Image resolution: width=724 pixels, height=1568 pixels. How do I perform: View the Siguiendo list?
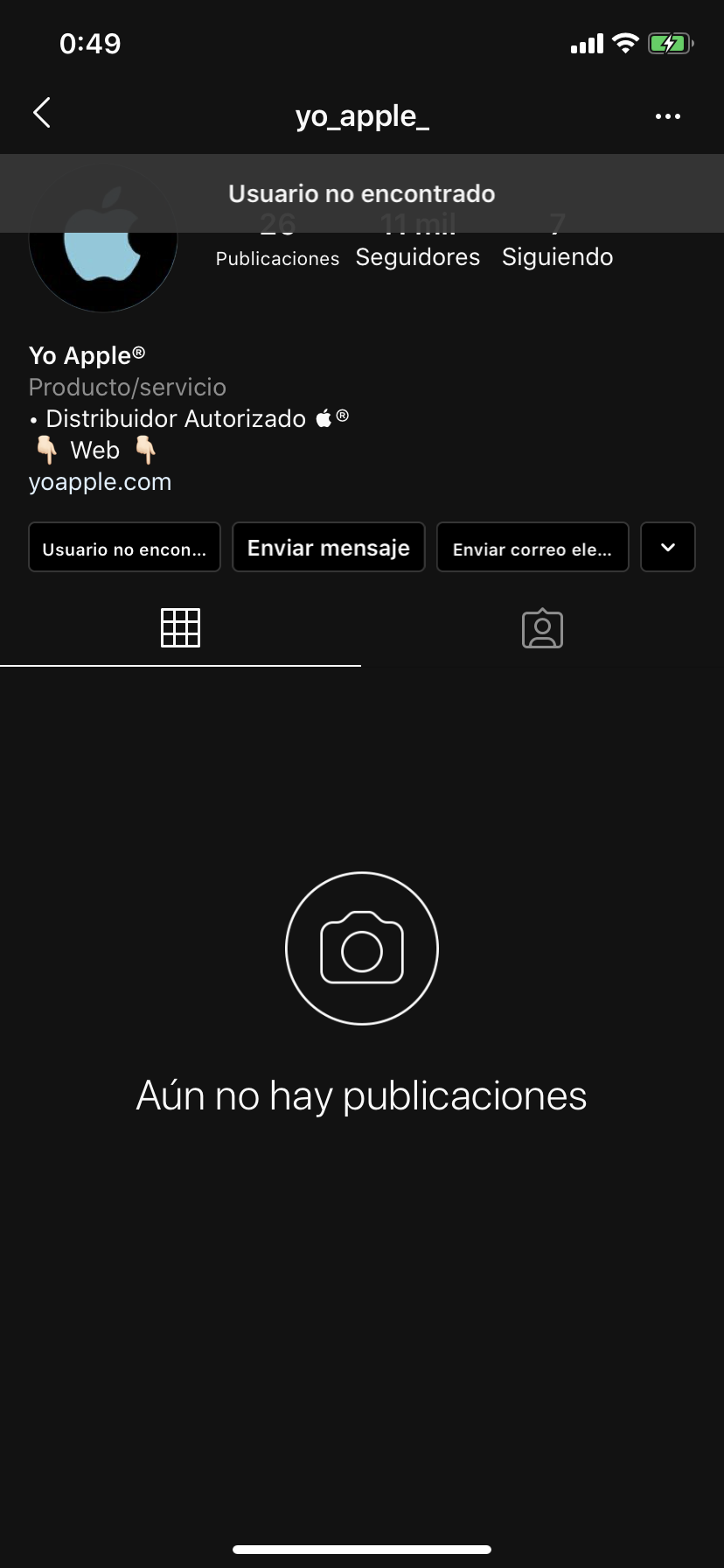(557, 245)
